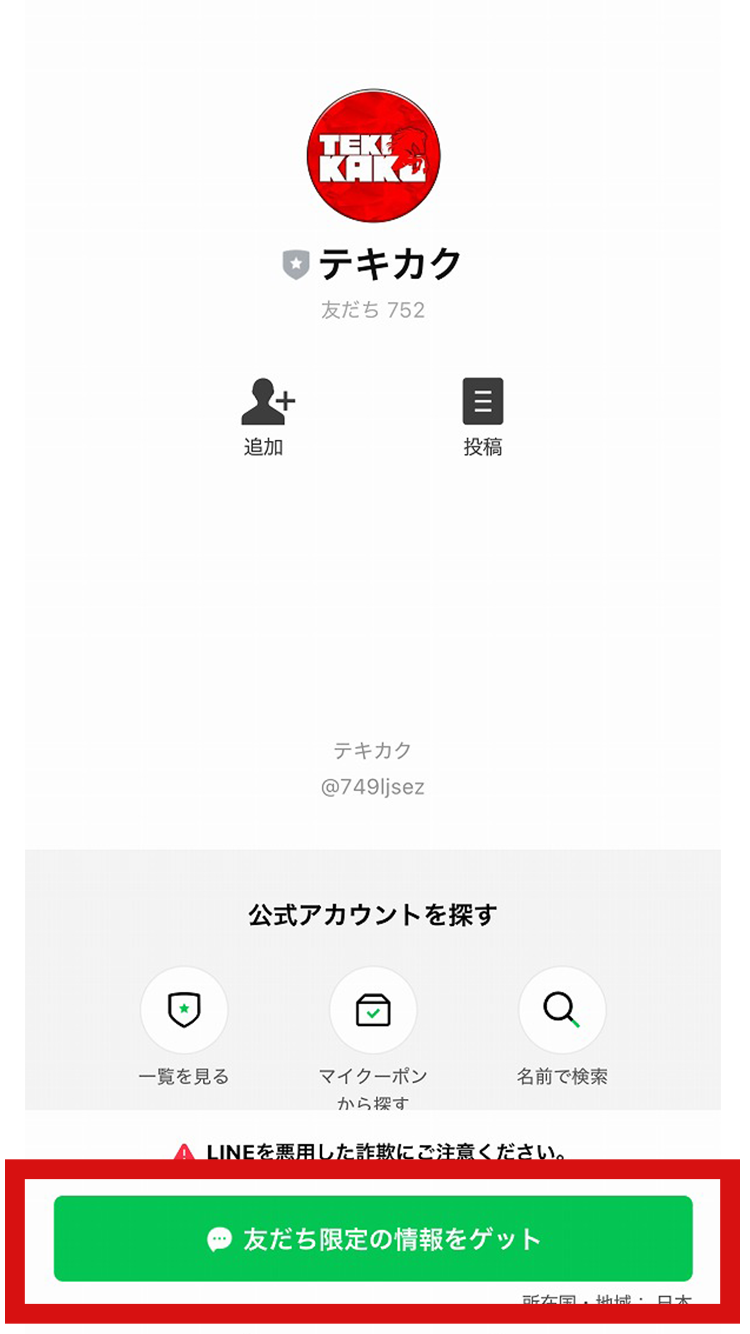Image resolution: width=750 pixels, height=1334 pixels.
Task: Click the 公式アカウントを探す heading
Action: point(373,915)
